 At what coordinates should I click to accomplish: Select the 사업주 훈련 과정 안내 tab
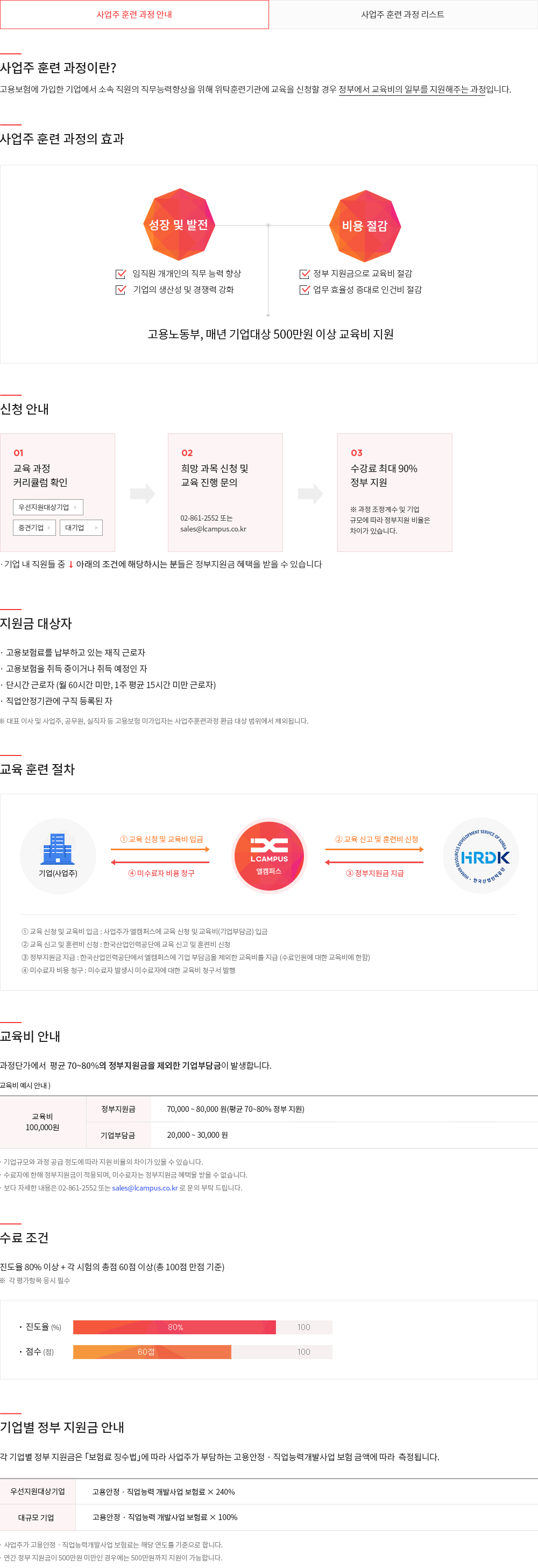[134, 15]
